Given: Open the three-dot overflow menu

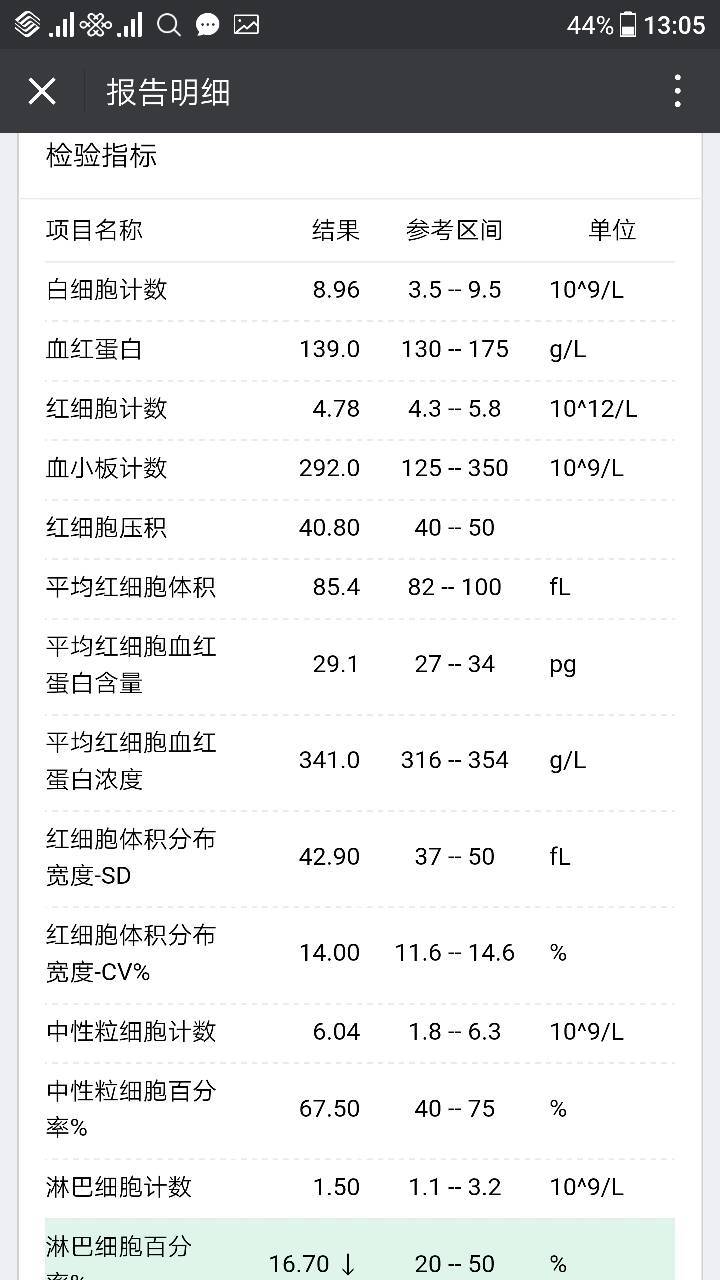Looking at the screenshot, I should (x=677, y=91).
